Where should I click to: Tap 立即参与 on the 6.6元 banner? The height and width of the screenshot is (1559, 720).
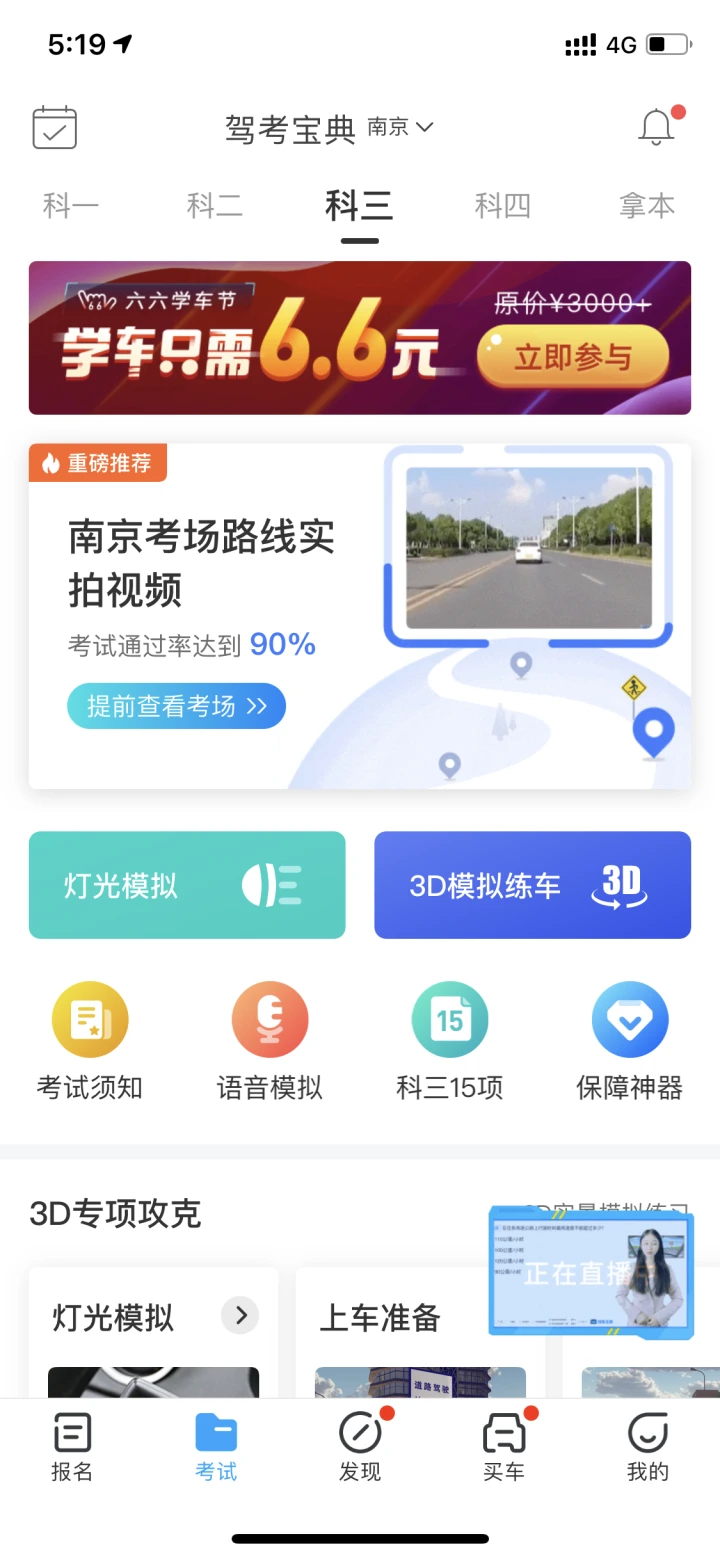(573, 357)
